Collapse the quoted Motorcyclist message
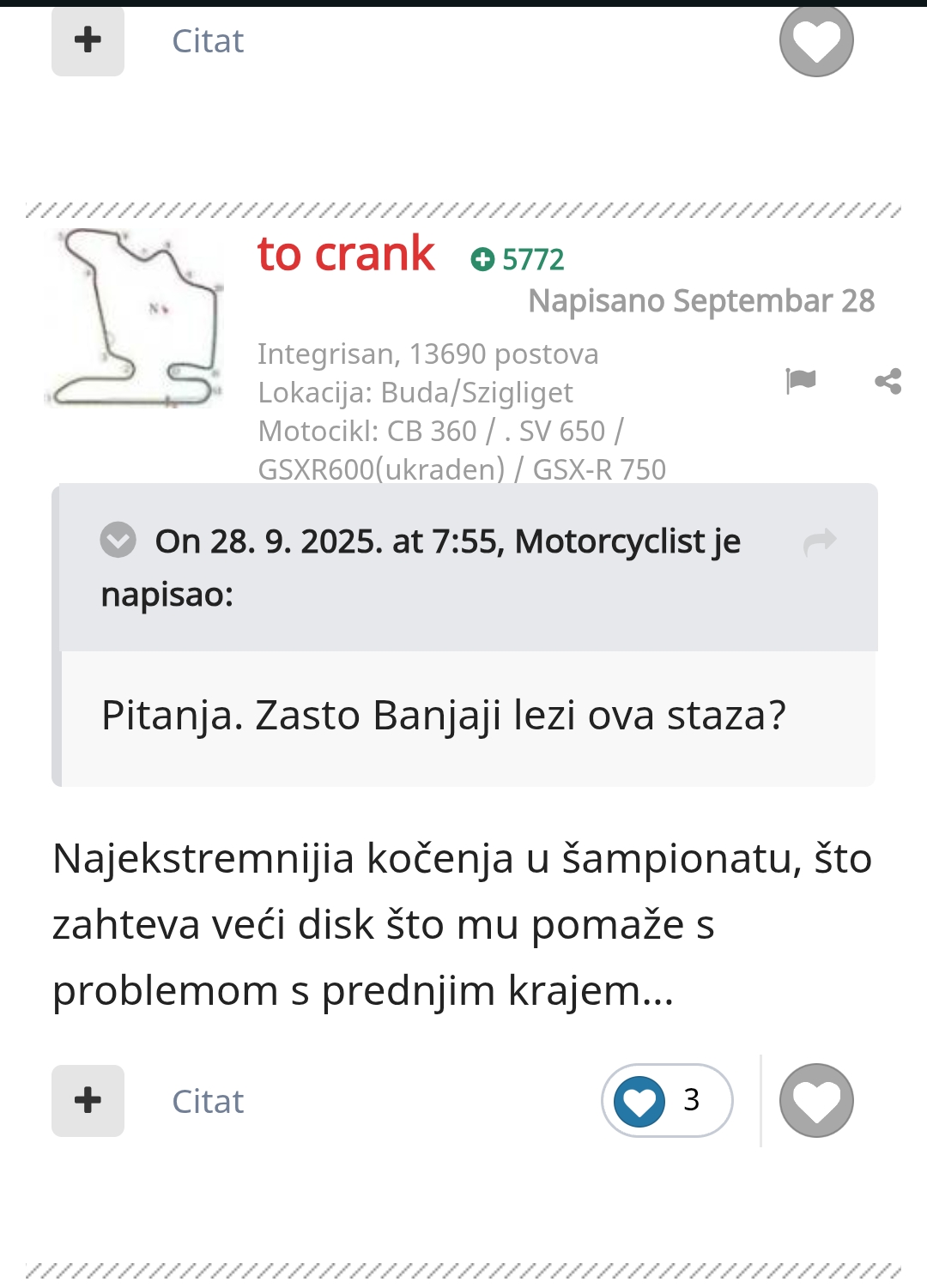This screenshot has height=1288, width=927. point(118,541)
